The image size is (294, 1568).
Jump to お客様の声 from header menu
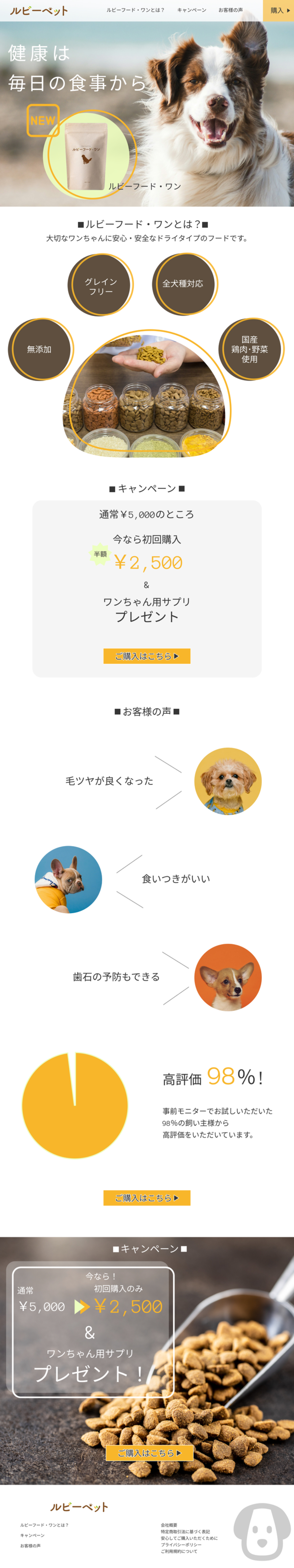(231, 10)
